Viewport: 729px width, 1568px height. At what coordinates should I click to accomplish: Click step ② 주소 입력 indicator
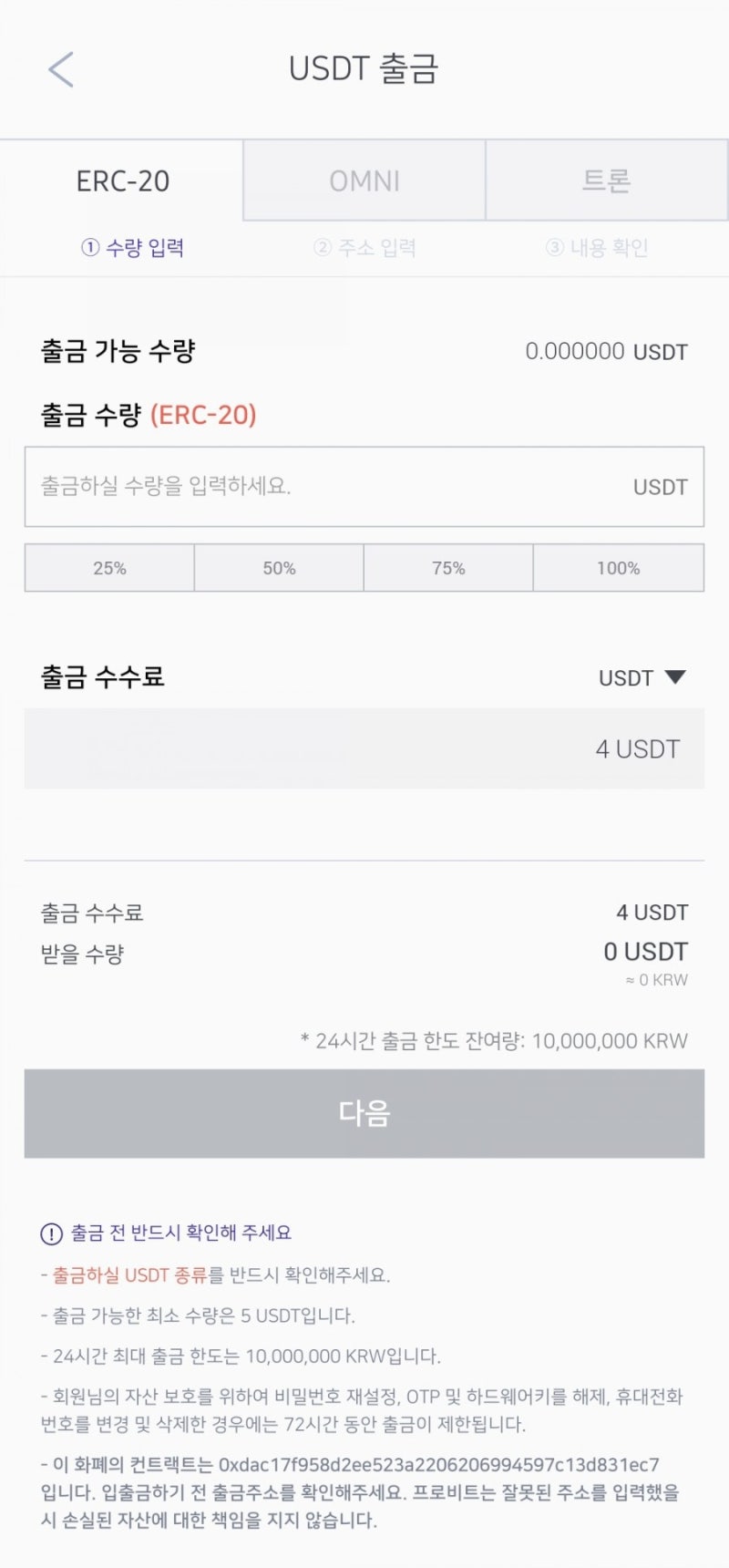[x=366, y=247]
